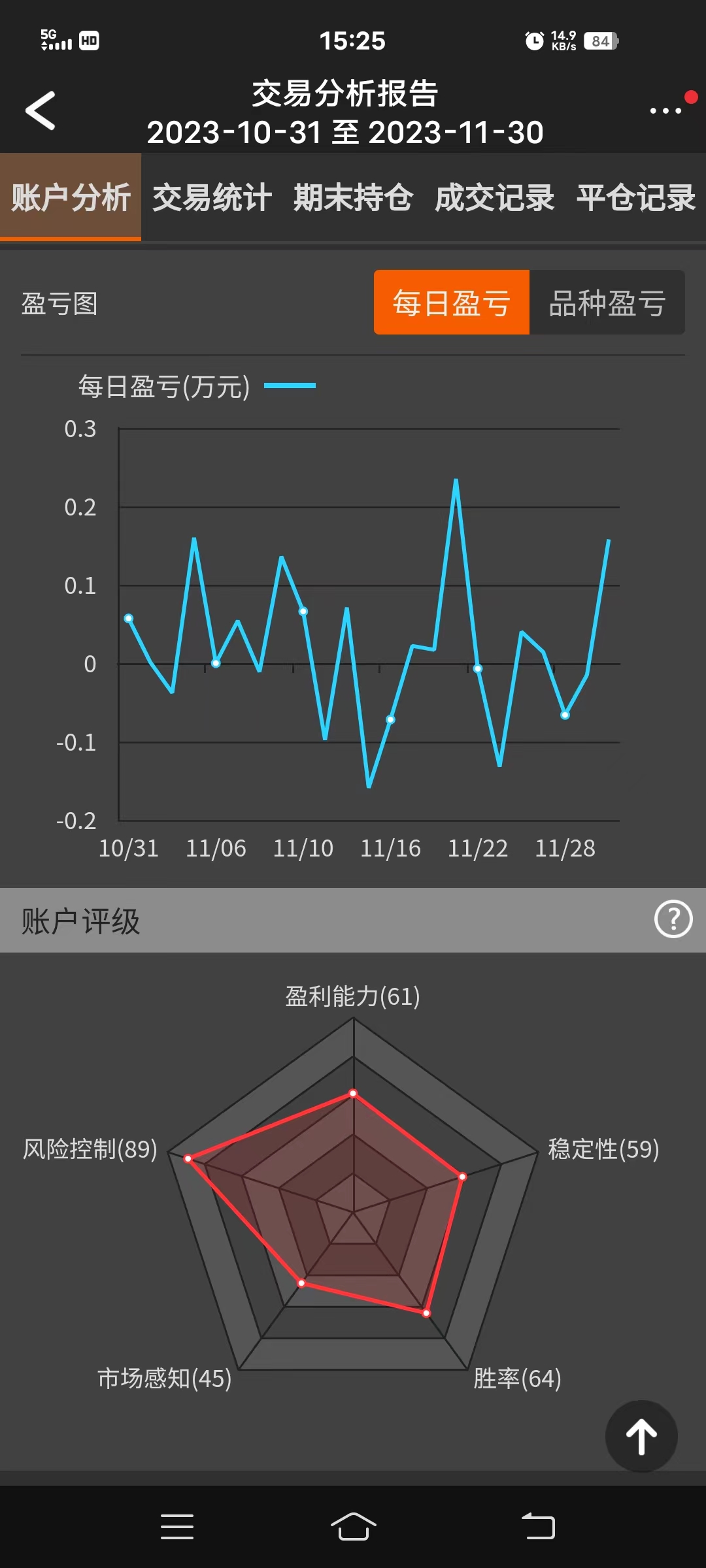Tap the system home button

(353, 1526)
